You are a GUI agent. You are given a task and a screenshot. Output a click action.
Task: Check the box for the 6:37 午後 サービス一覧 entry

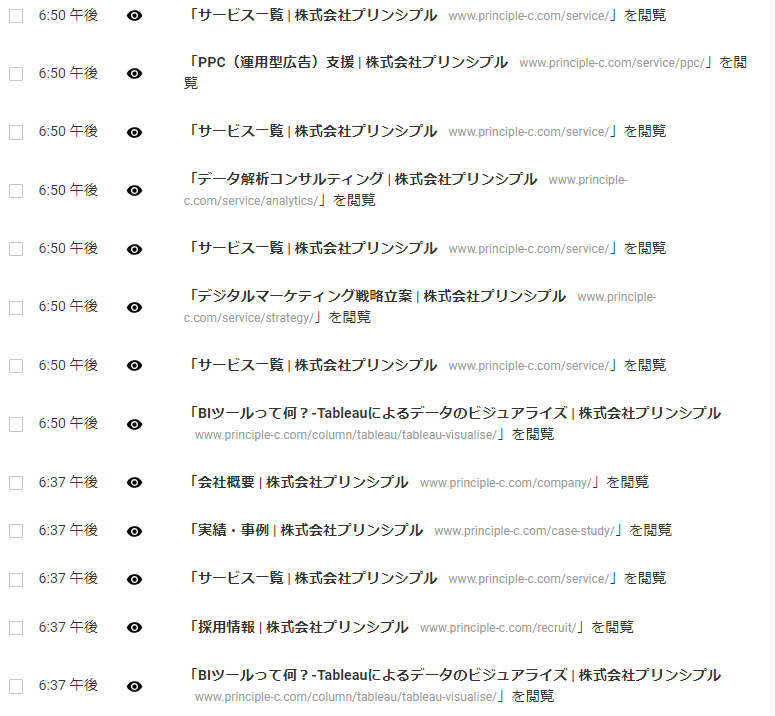[16, 579]
